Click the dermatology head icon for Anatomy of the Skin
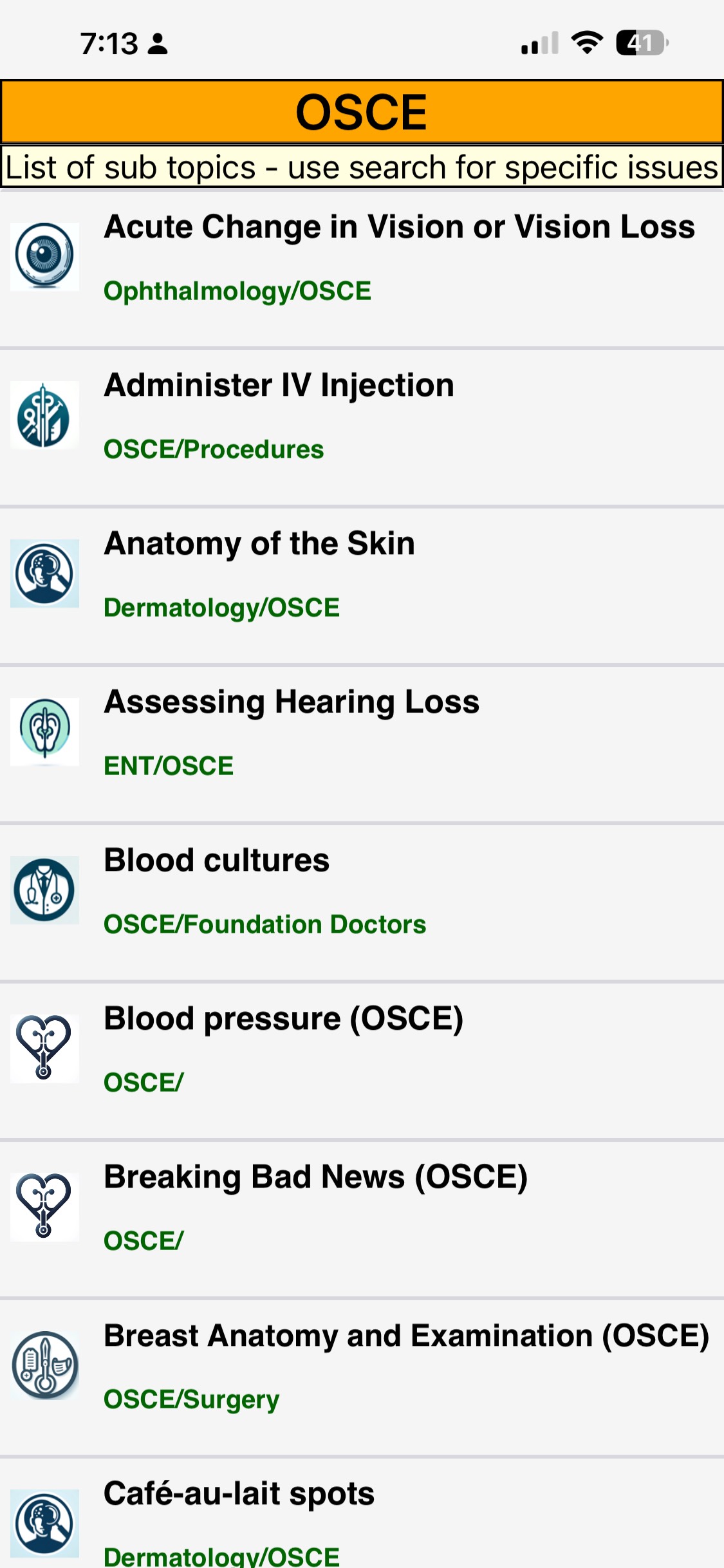The width and height of the screenshot is (724, 1568). coord(44,573)
